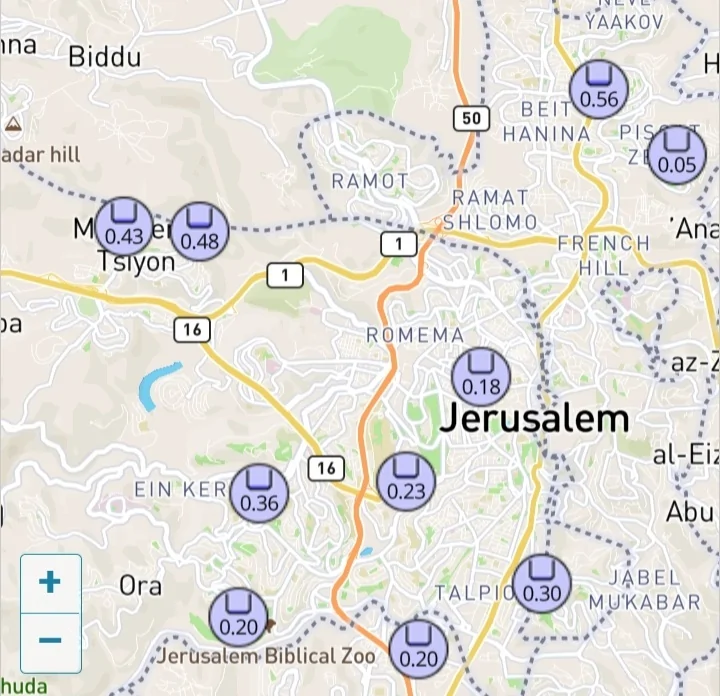
Task: Select the 0.30 marker near Talpiot
Action: (x=542, y=583)
